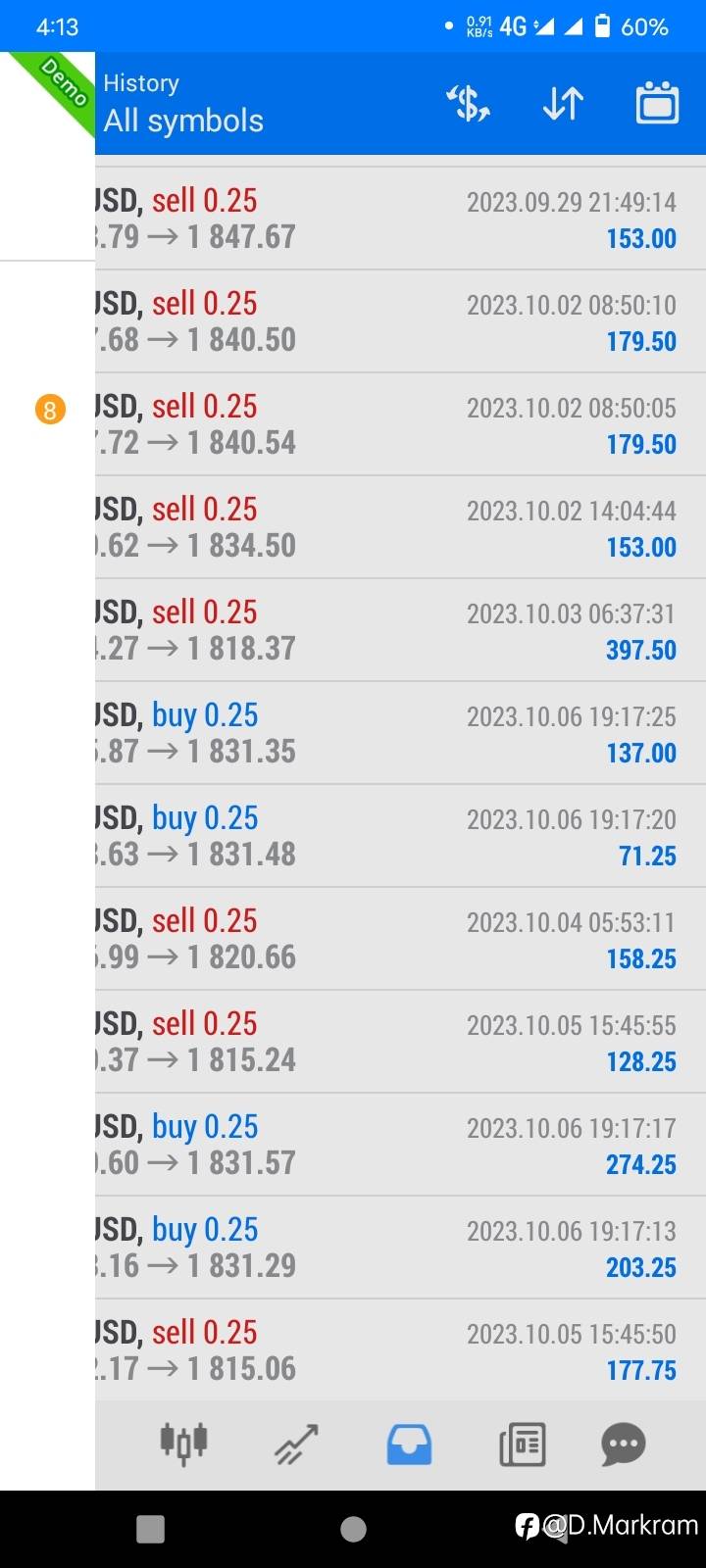Image resolution: width=706 pixels, height=1568 pixels.
Task: Switch to the Chart tab
Action: pos(296,1444)
